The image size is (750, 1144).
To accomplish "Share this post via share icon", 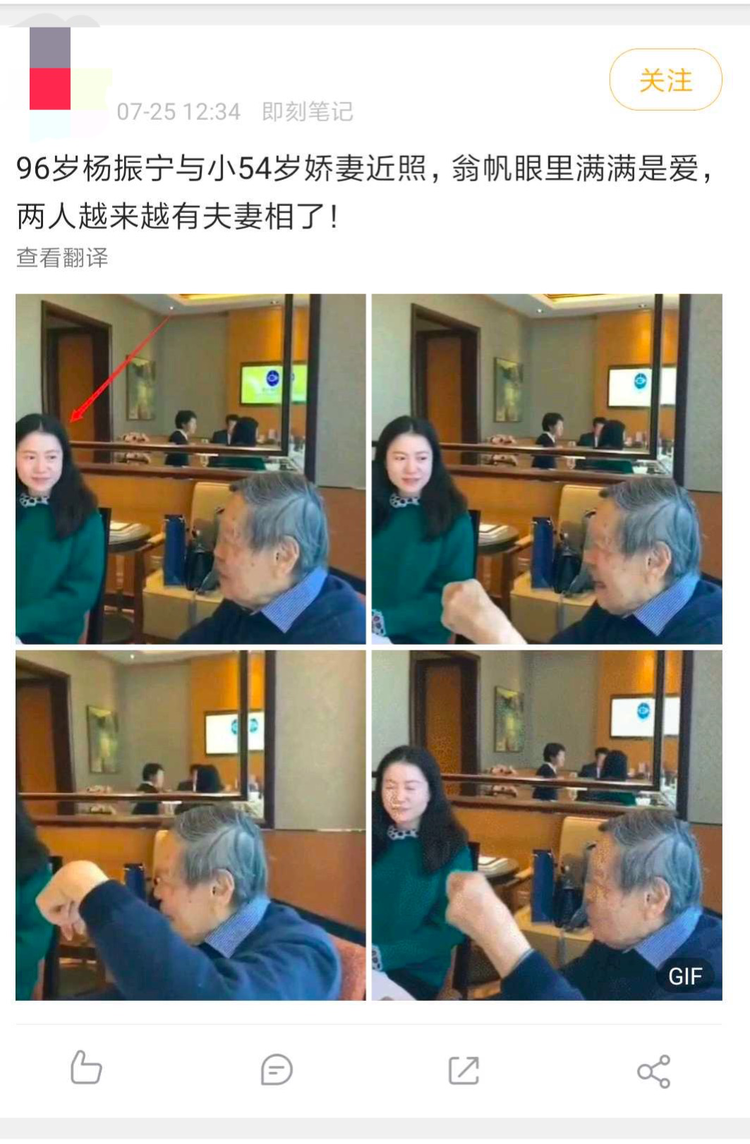I will point(653,1071).
